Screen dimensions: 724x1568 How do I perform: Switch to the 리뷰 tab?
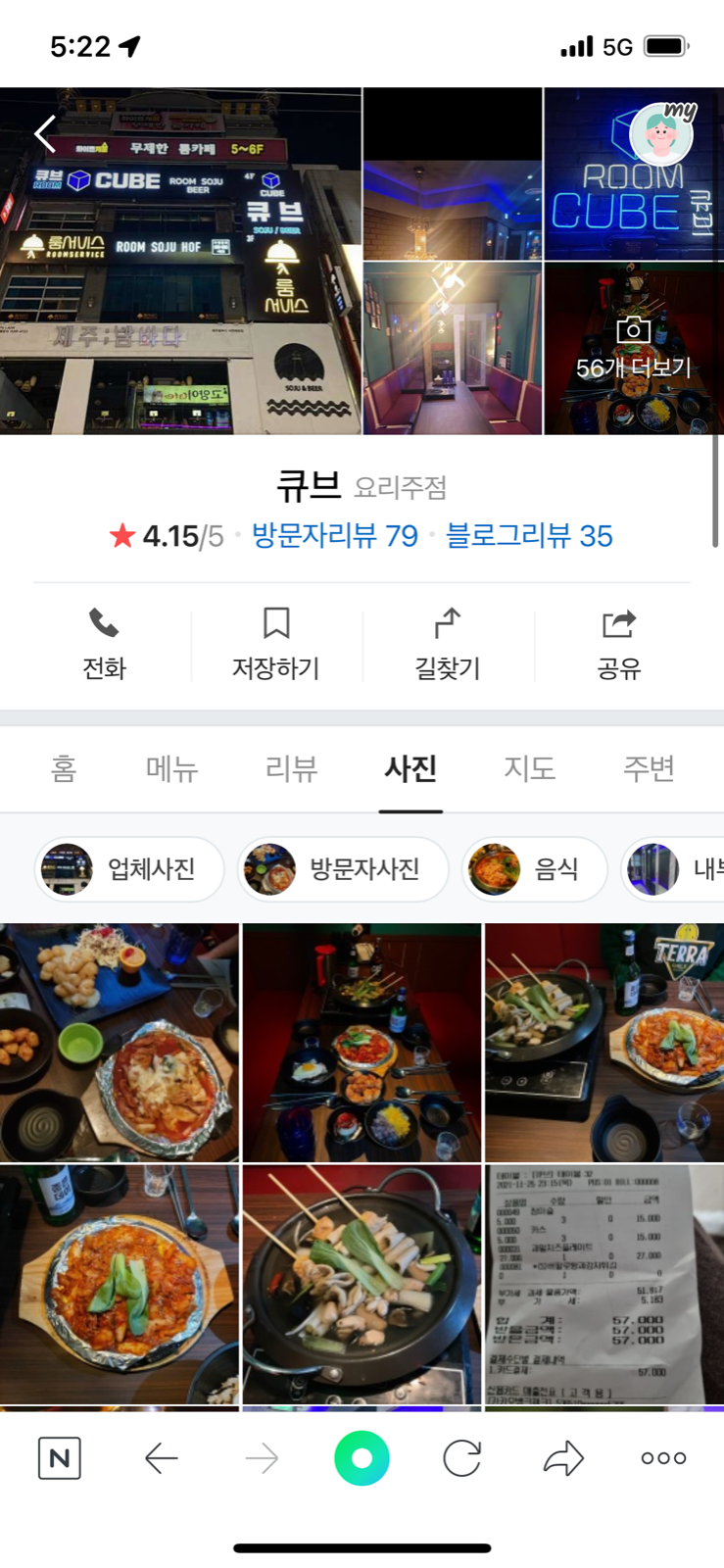291,768
